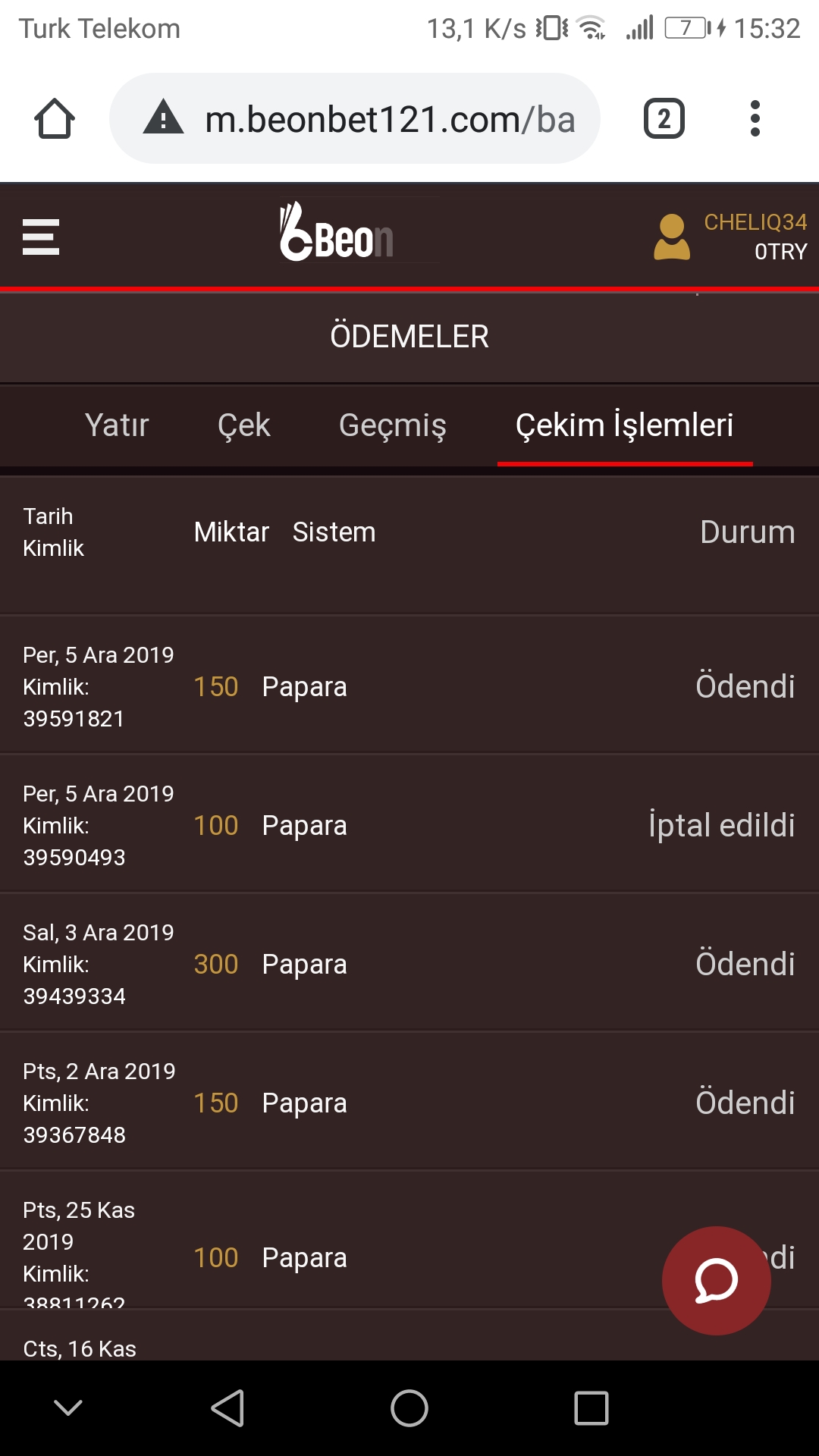
Task: Open the live chat bubble
Action: [x=717, y=1281]
